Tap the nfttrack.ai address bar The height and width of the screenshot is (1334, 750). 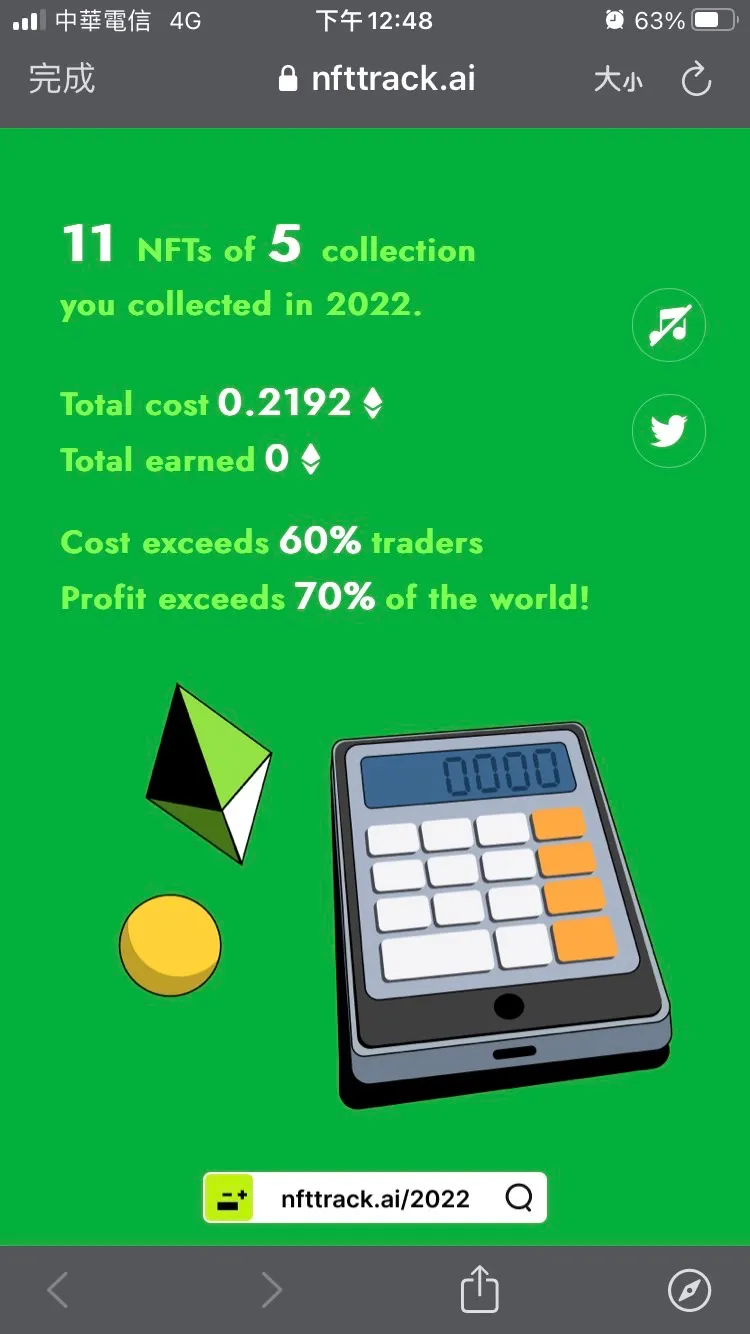pyautogui.click(x=378, y=79)
